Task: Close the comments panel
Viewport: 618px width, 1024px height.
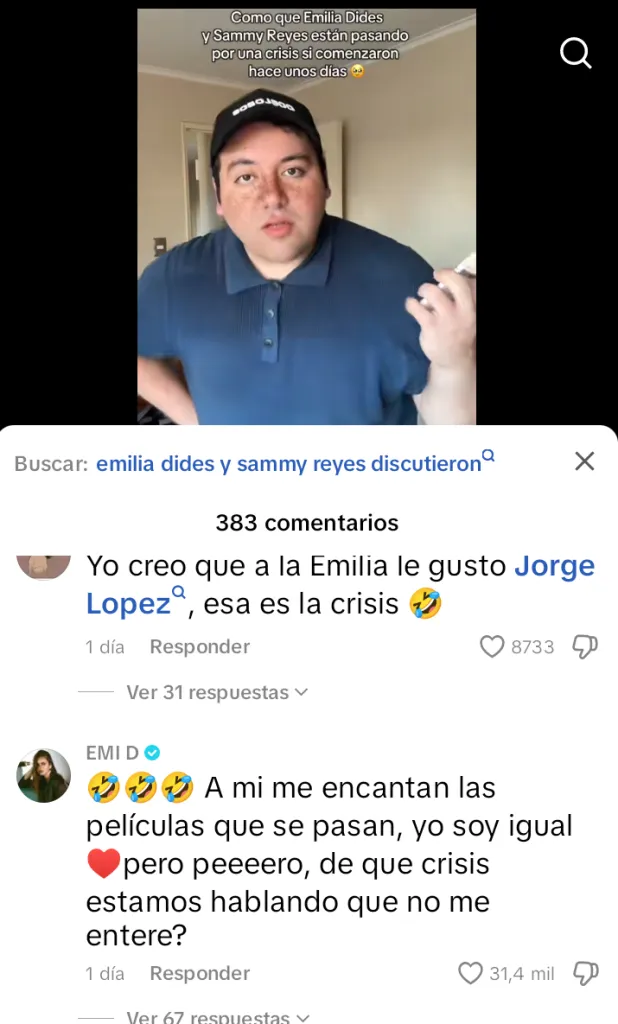Action: click(585, 461)
